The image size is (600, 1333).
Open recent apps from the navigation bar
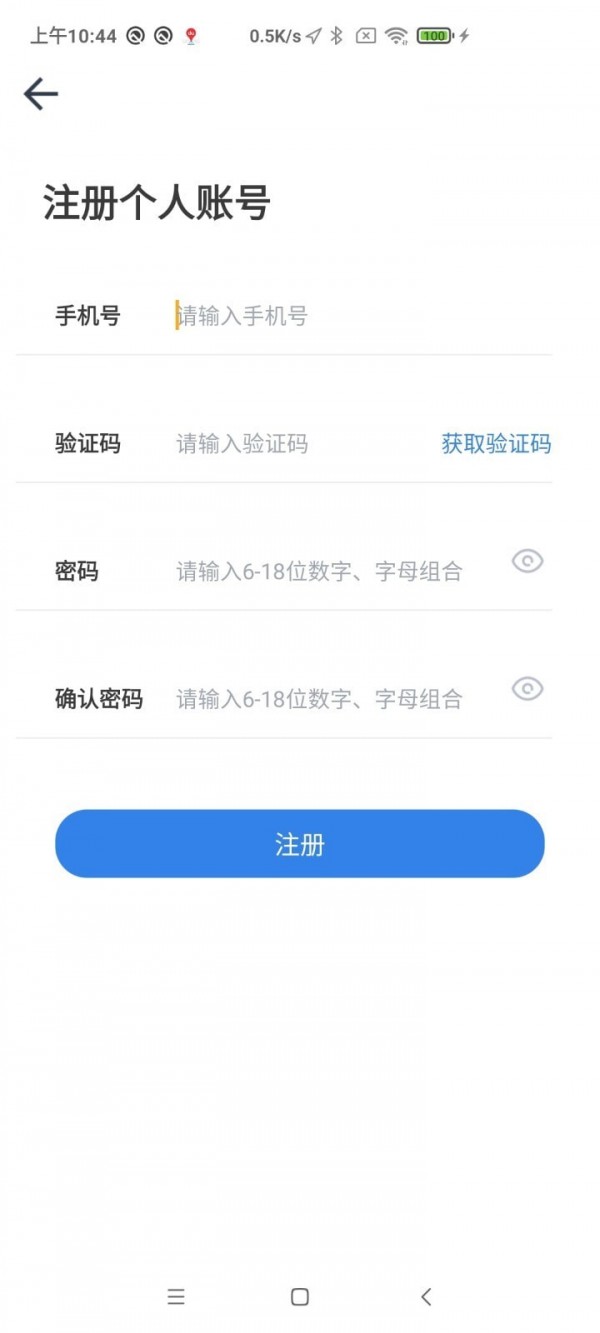(176, 1297)
